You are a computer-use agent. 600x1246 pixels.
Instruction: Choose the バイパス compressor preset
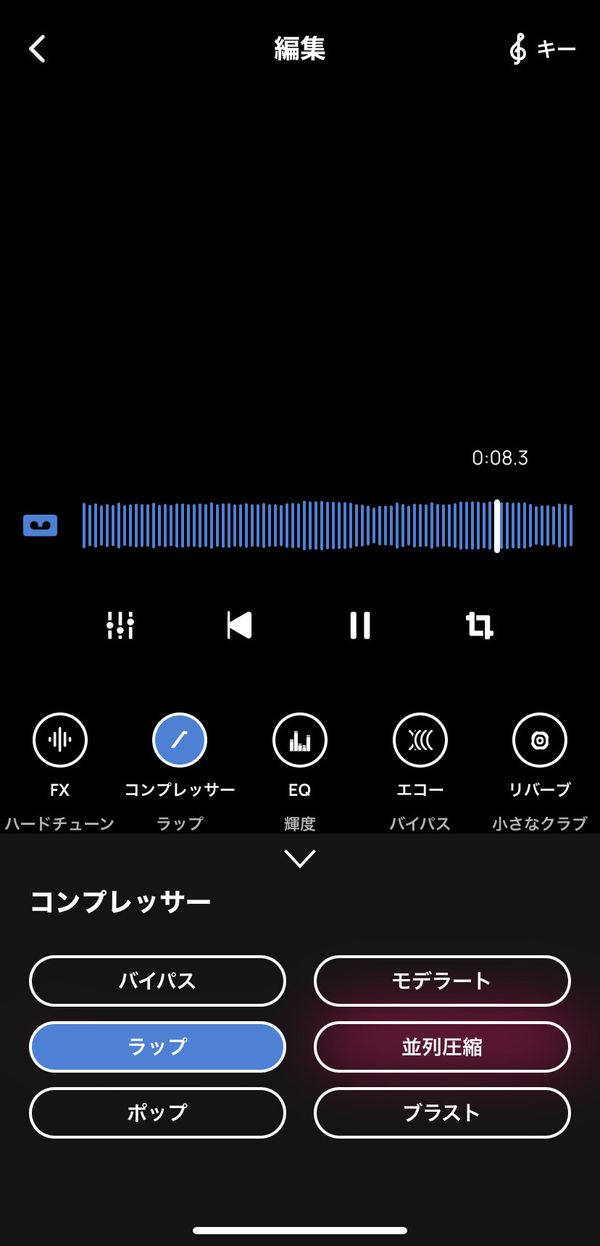click(158, 981)
